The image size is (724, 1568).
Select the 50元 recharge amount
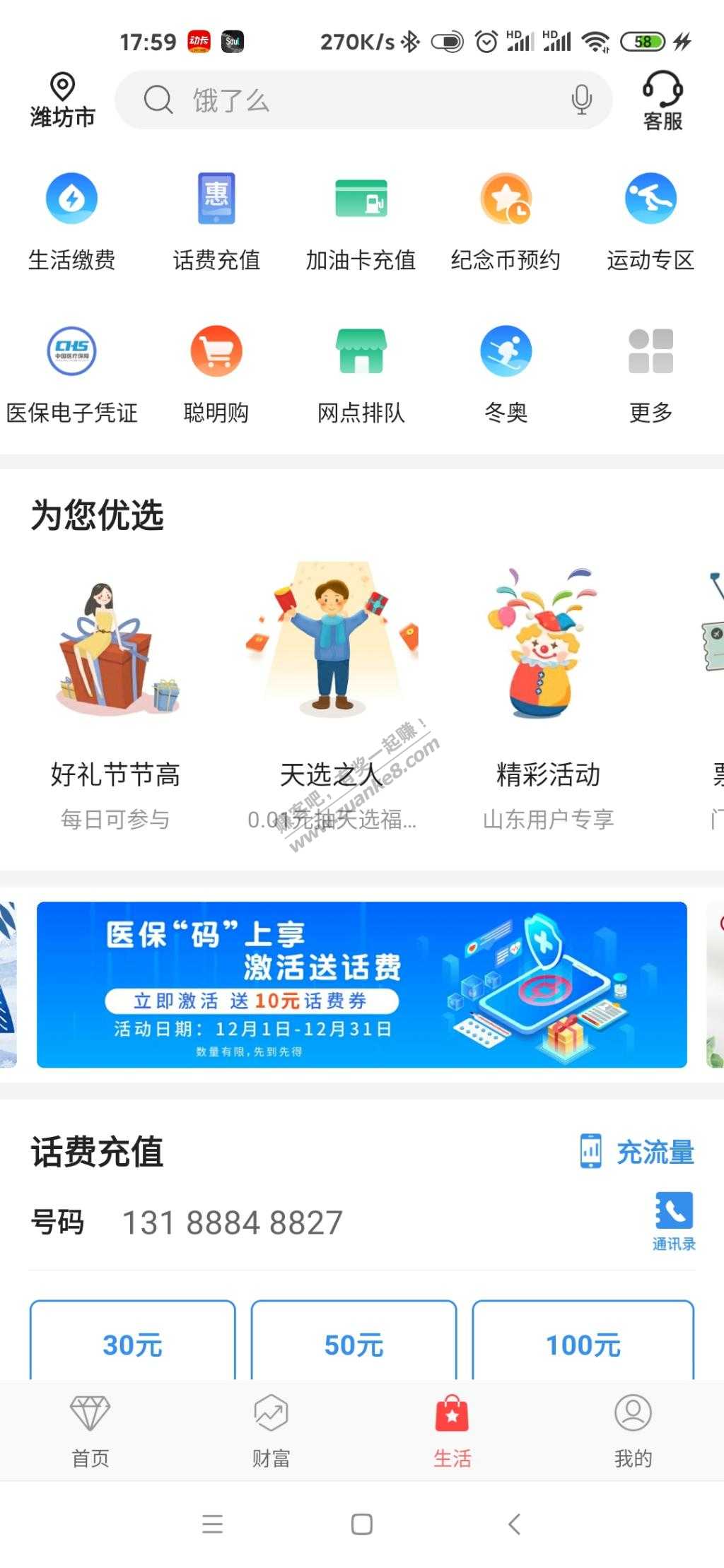tap(354, 1343)
